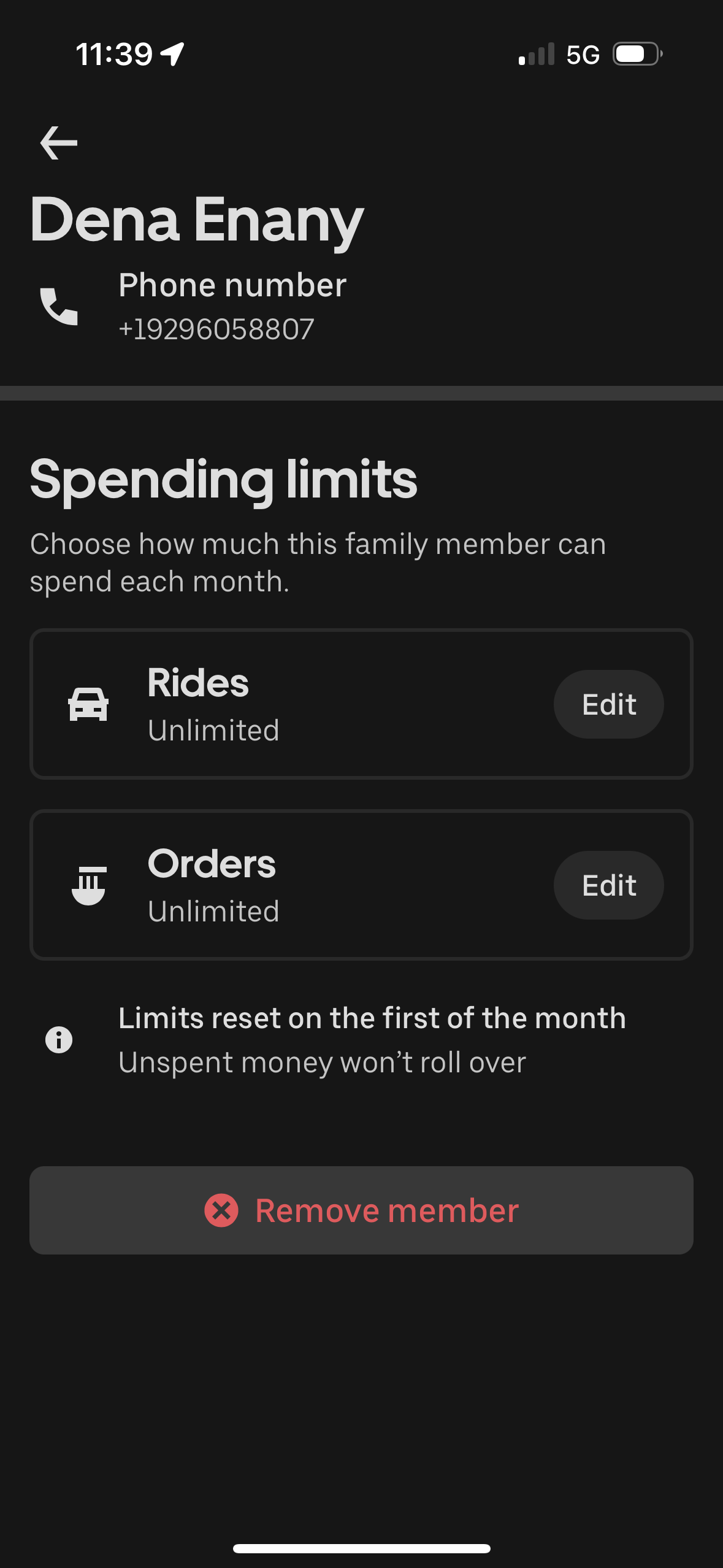Screen dimensions: 723x1568
Task: Edit the Rides spending limit
Action: (x=608, y=704)
